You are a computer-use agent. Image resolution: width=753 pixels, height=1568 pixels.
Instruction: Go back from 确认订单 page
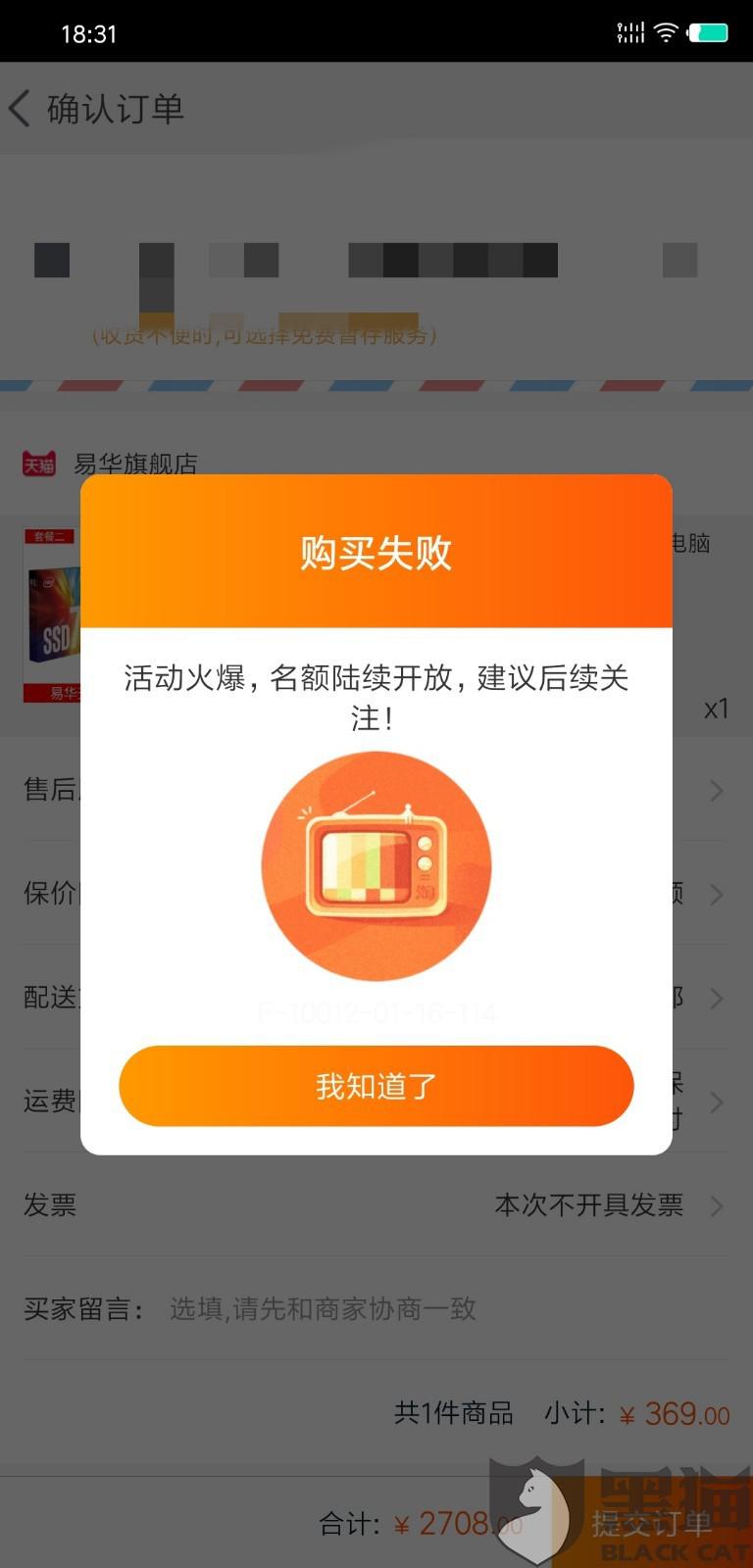(21, 108)
